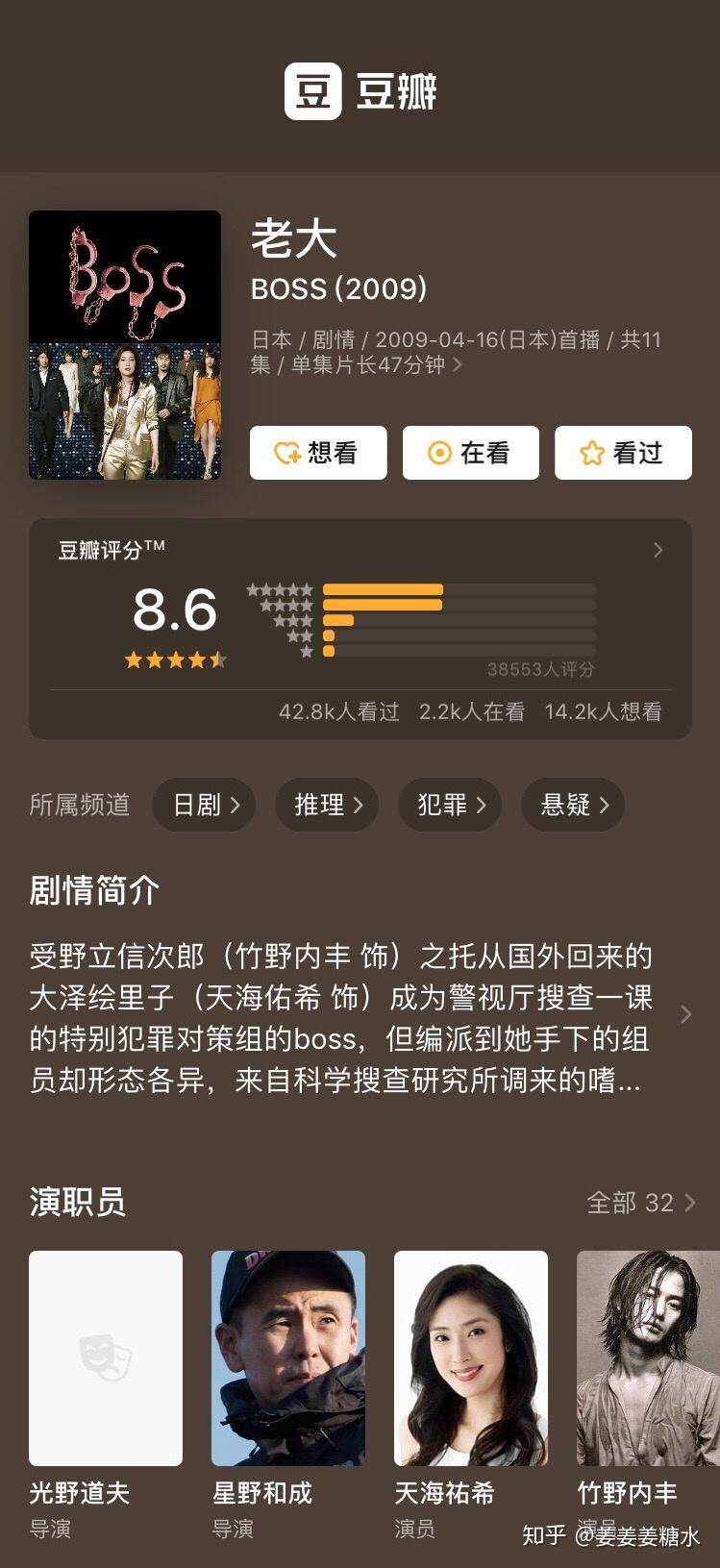Open the 犯罪 channel chip
The image size is (720, 1568).
[x=450, y=805]
